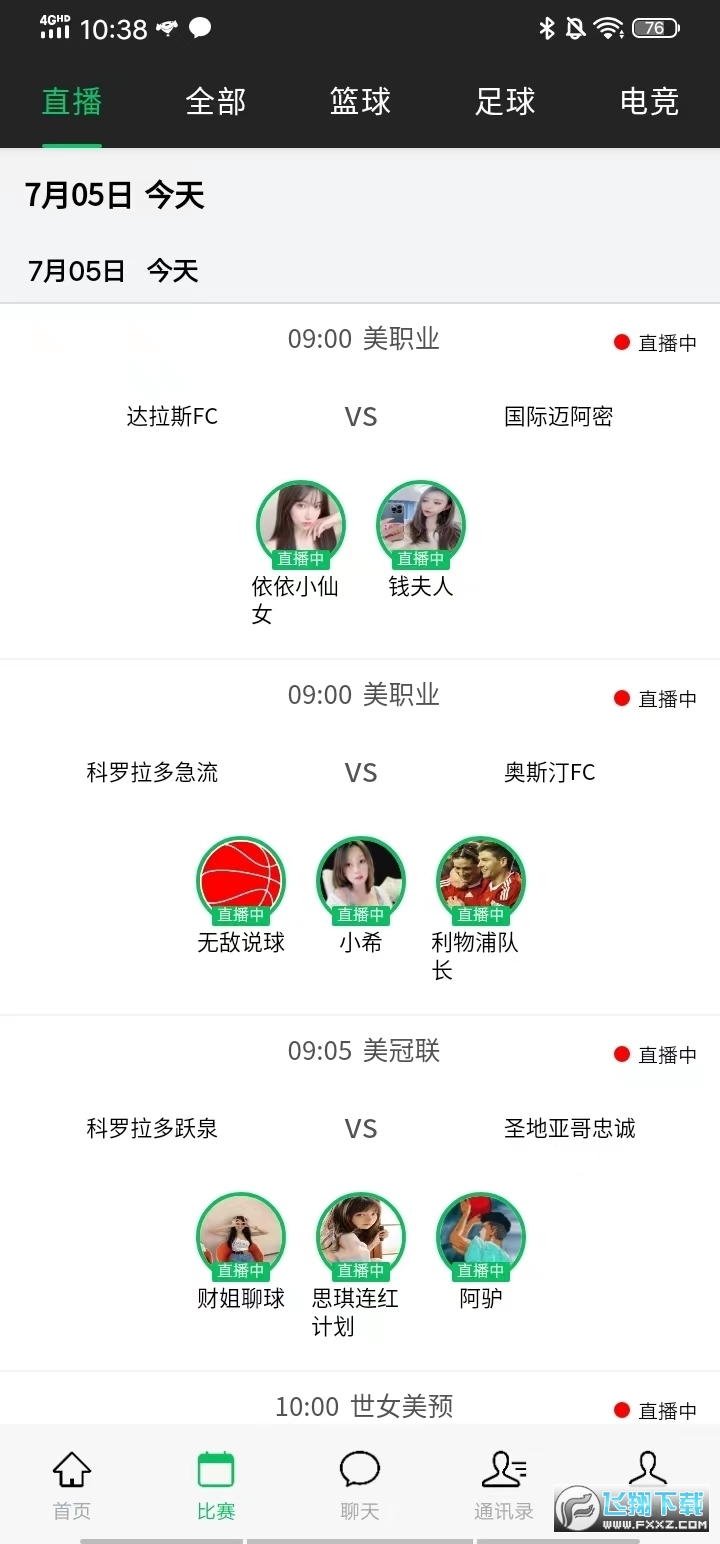Watch 阿驴's live broadcast
Image resolution: width=720 pixels, height=1544 pixels.
(x=481, y=1237)
